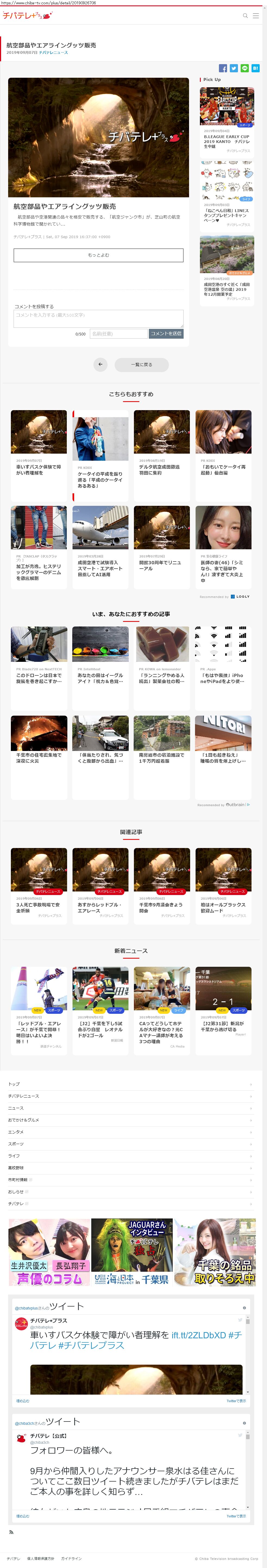Share this article on Twitter

(x=234, y=68)
